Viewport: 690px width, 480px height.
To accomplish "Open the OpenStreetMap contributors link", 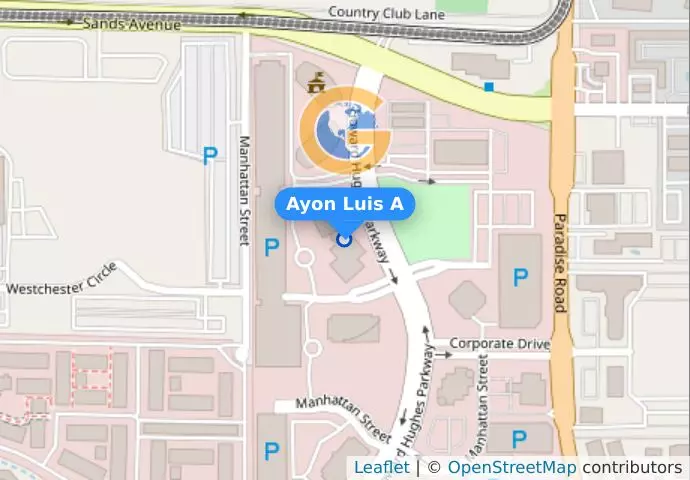I will (511, 467).
